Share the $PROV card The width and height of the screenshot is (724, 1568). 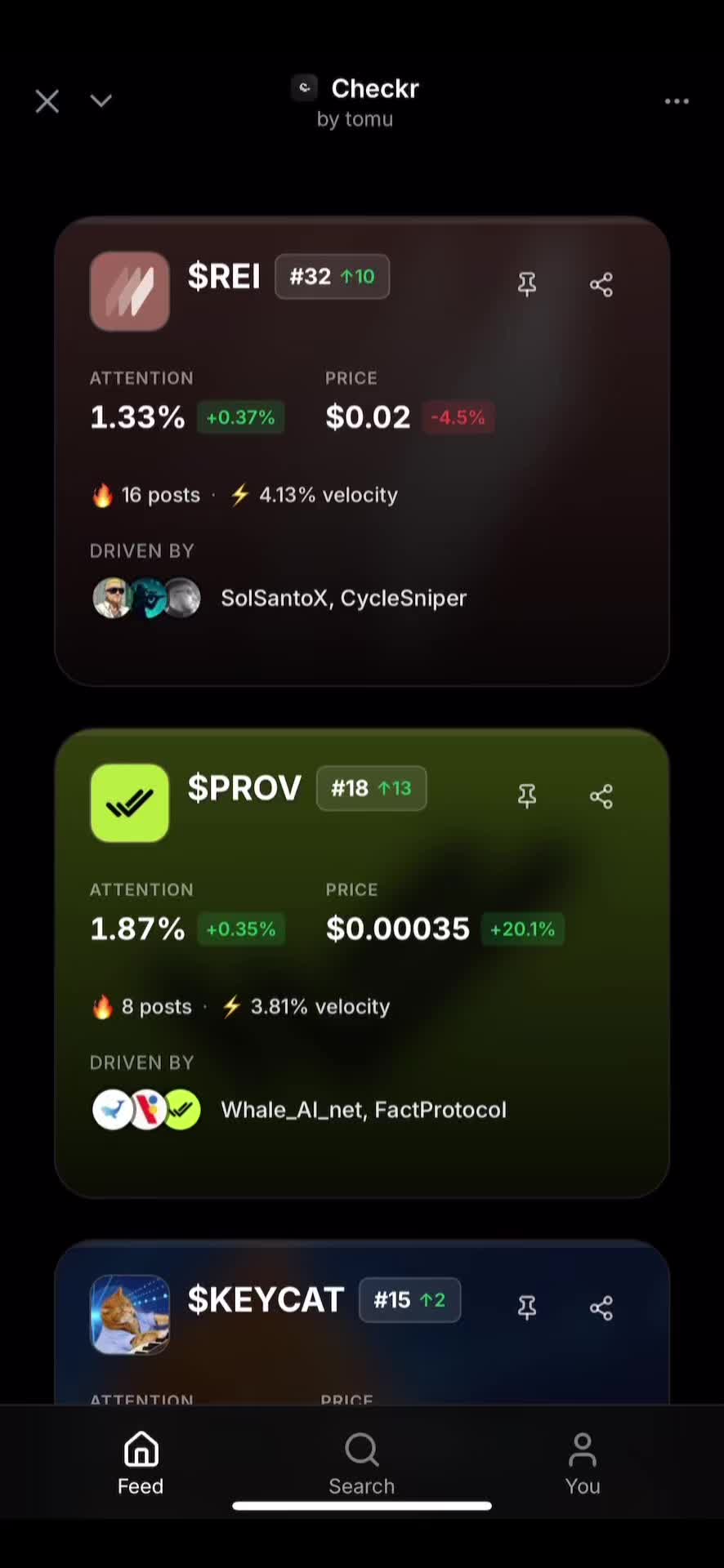click(x=601, y=796)
